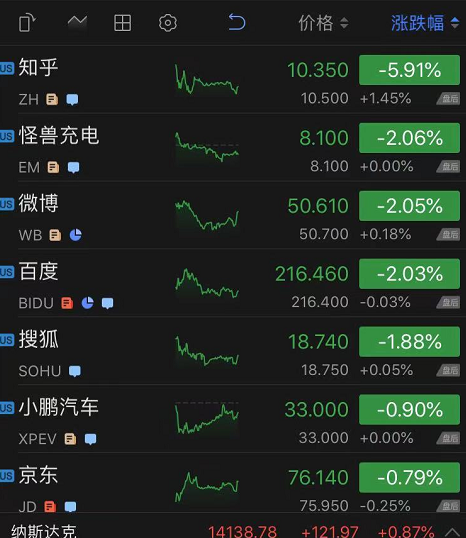Screen dimensions: 466x538
Task: Open the watchlist settings gear
Action: pos(168,23)
